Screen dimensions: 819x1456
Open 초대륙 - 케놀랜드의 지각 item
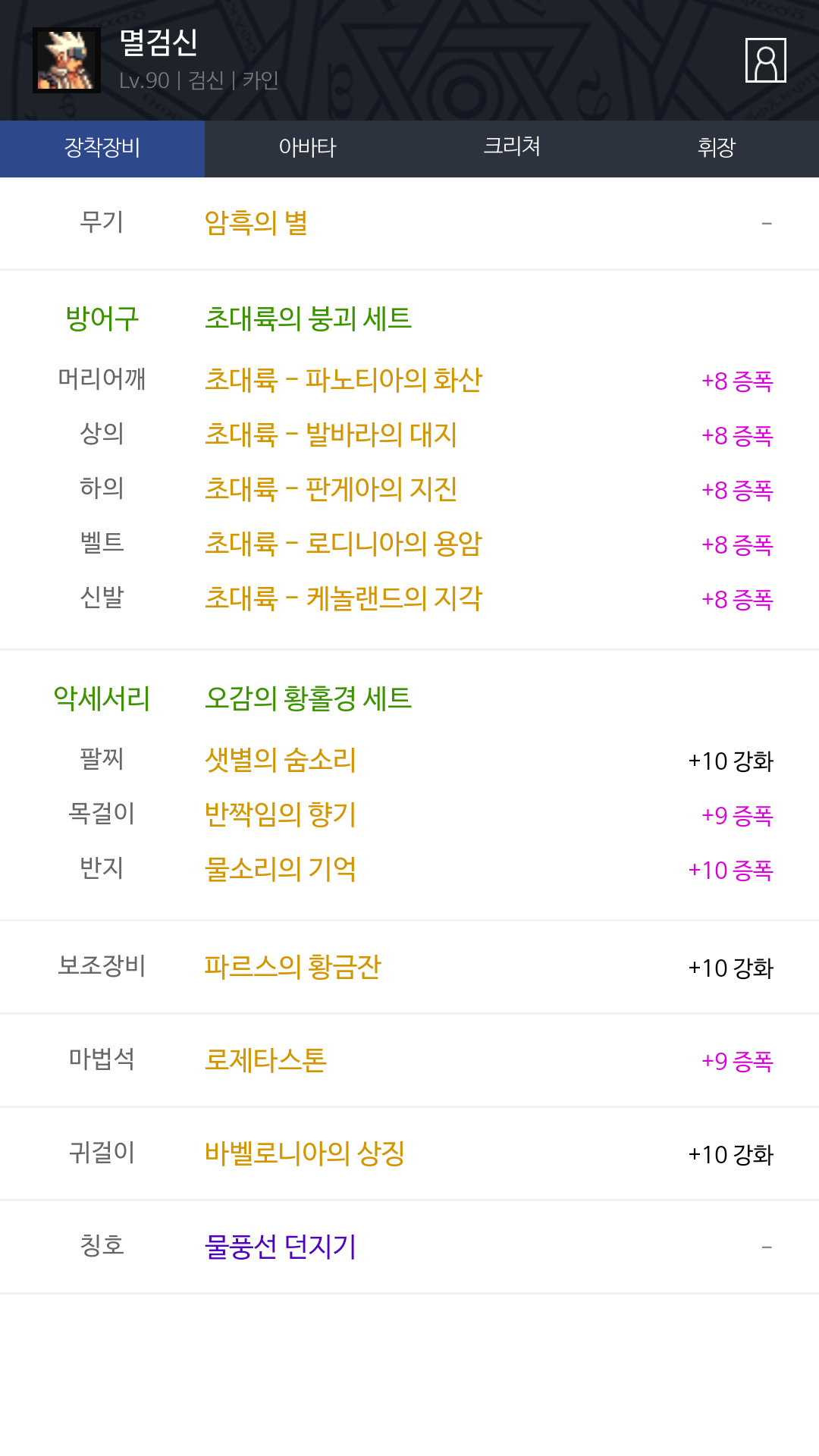344,598
